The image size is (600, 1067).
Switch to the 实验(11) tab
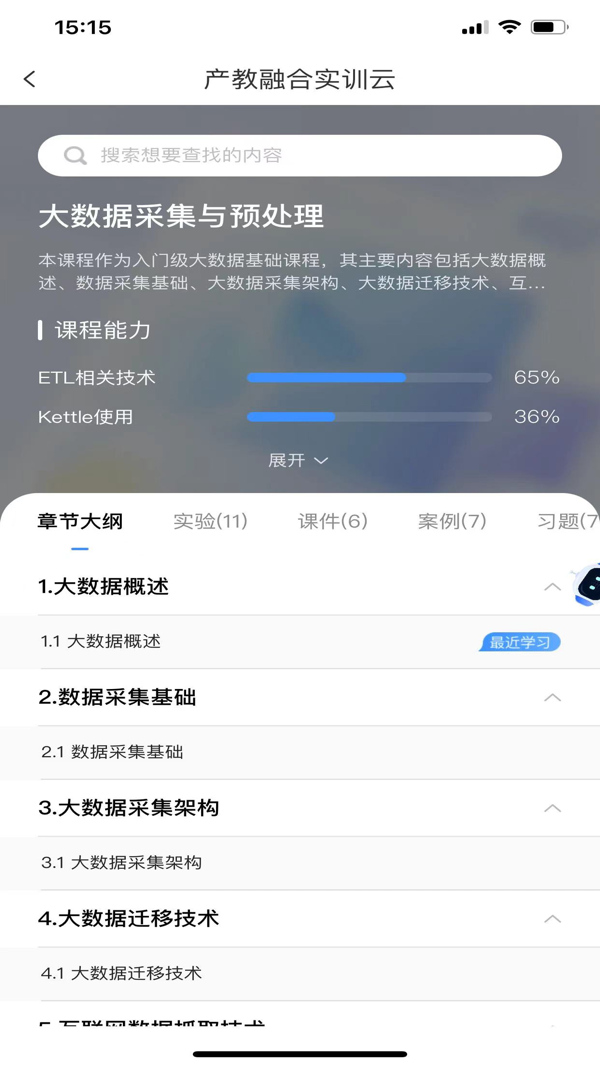tap(210, 521)
